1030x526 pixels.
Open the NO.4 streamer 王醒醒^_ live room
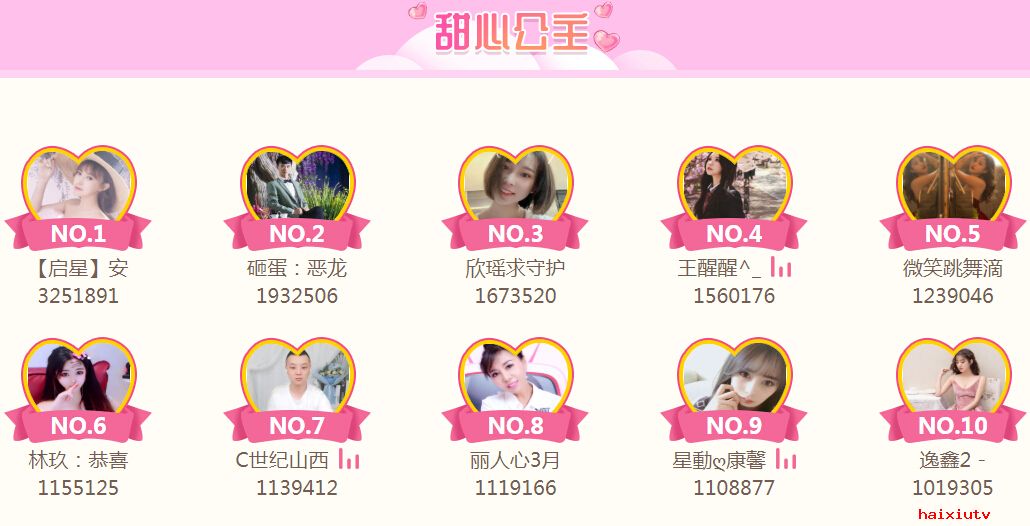[x=734, y=187]
